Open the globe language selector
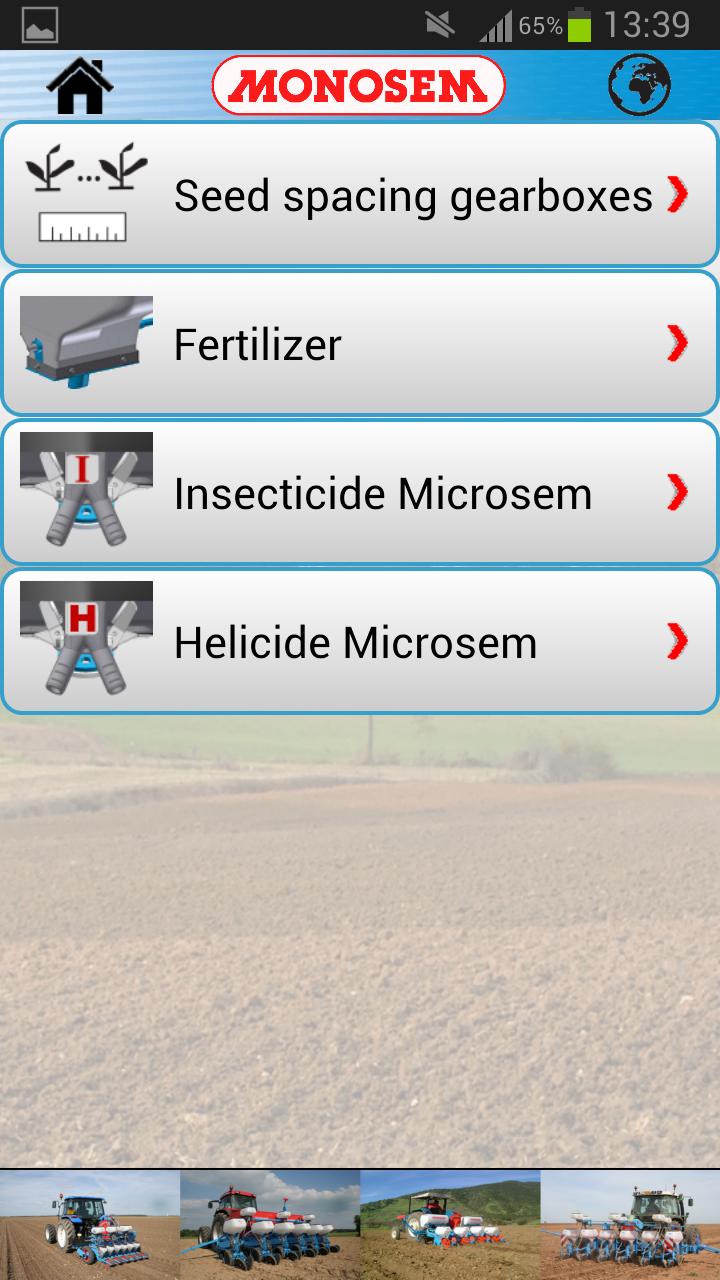The image size is (720, 1280). point(639,85)
